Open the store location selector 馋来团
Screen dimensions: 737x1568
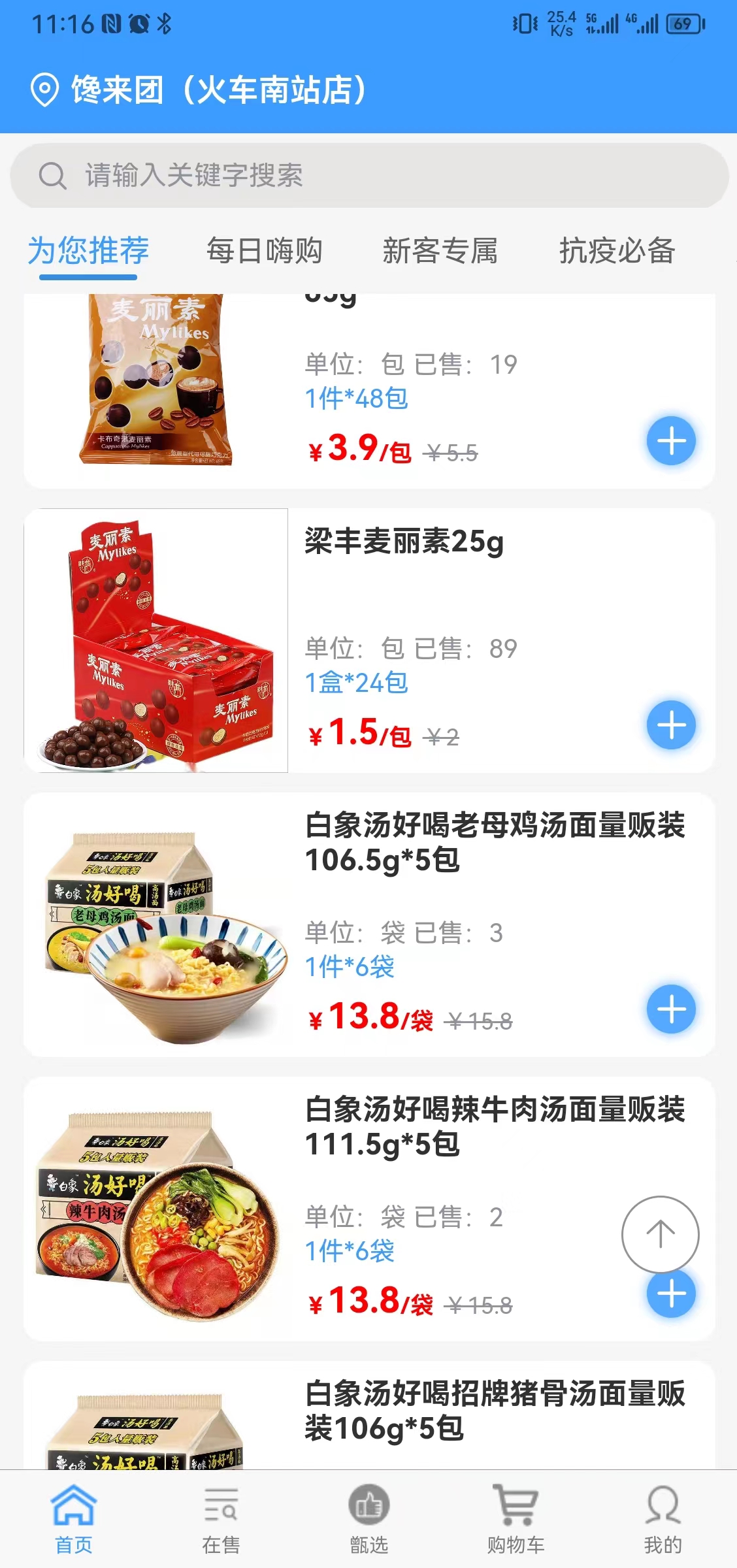click(203, 90)
